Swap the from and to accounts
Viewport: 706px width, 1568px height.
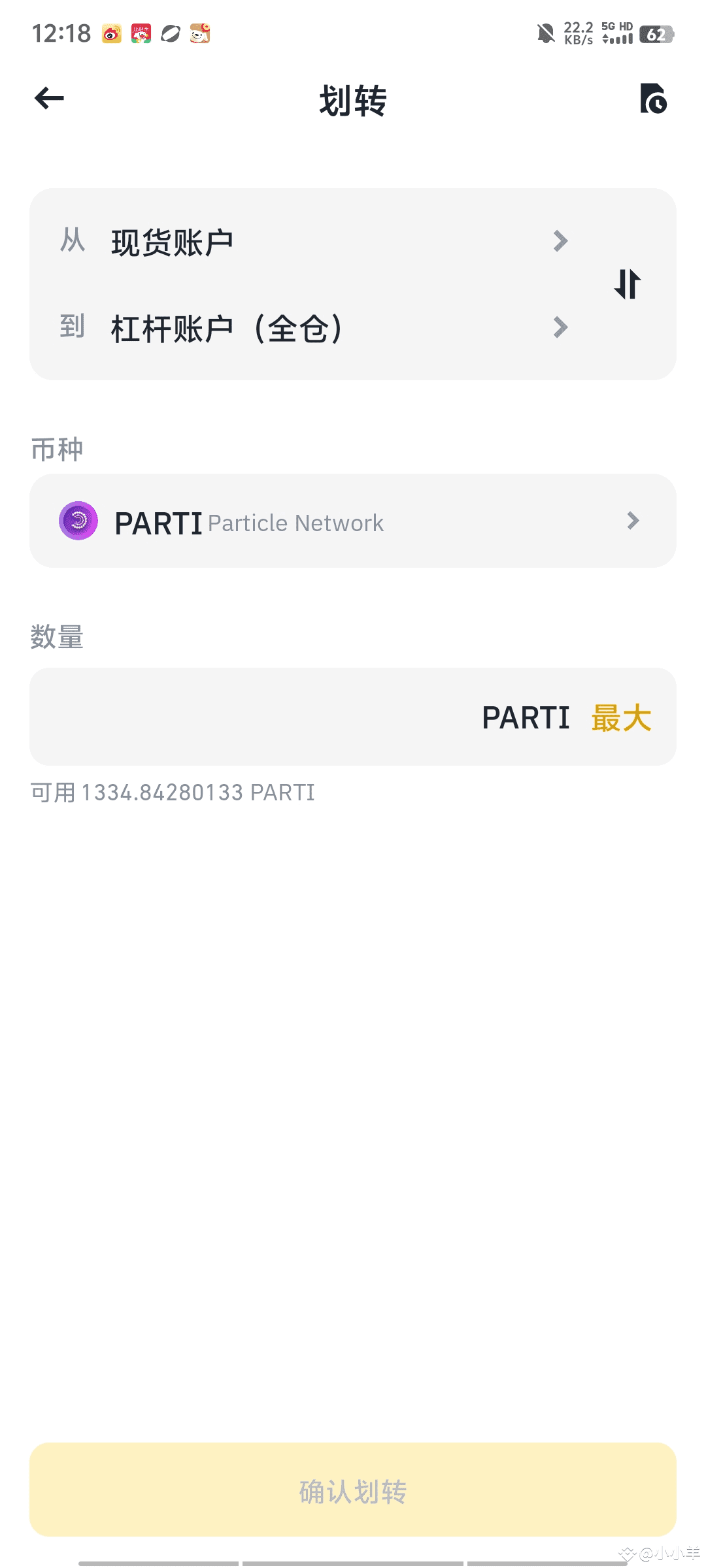[628, 284]
